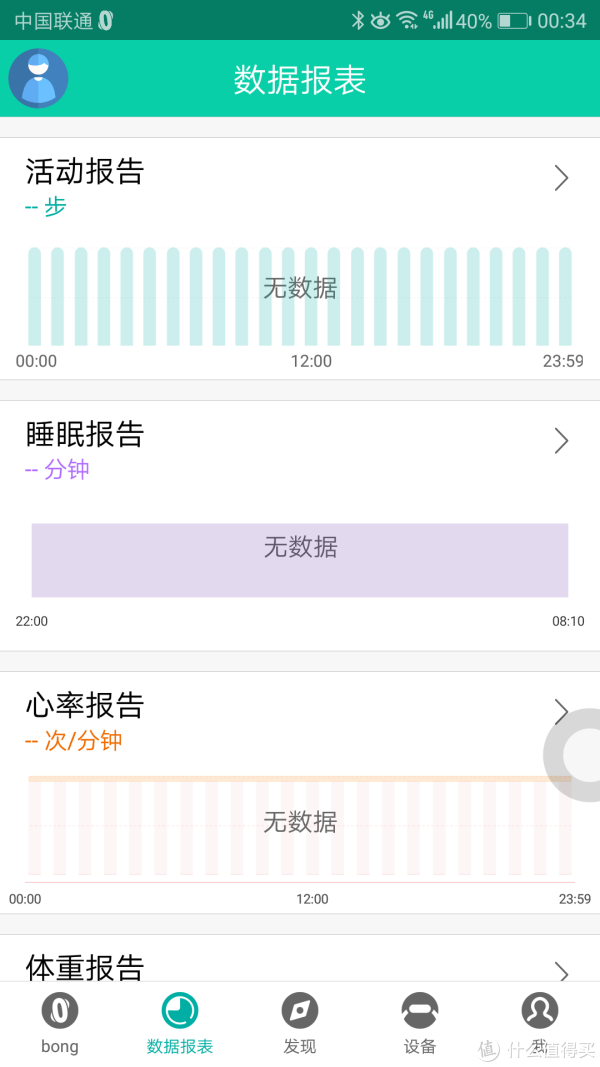The height and width of the screenshot is (1067, 600).
Task: Open the 我 profile tab
Action: [540, 1024]
